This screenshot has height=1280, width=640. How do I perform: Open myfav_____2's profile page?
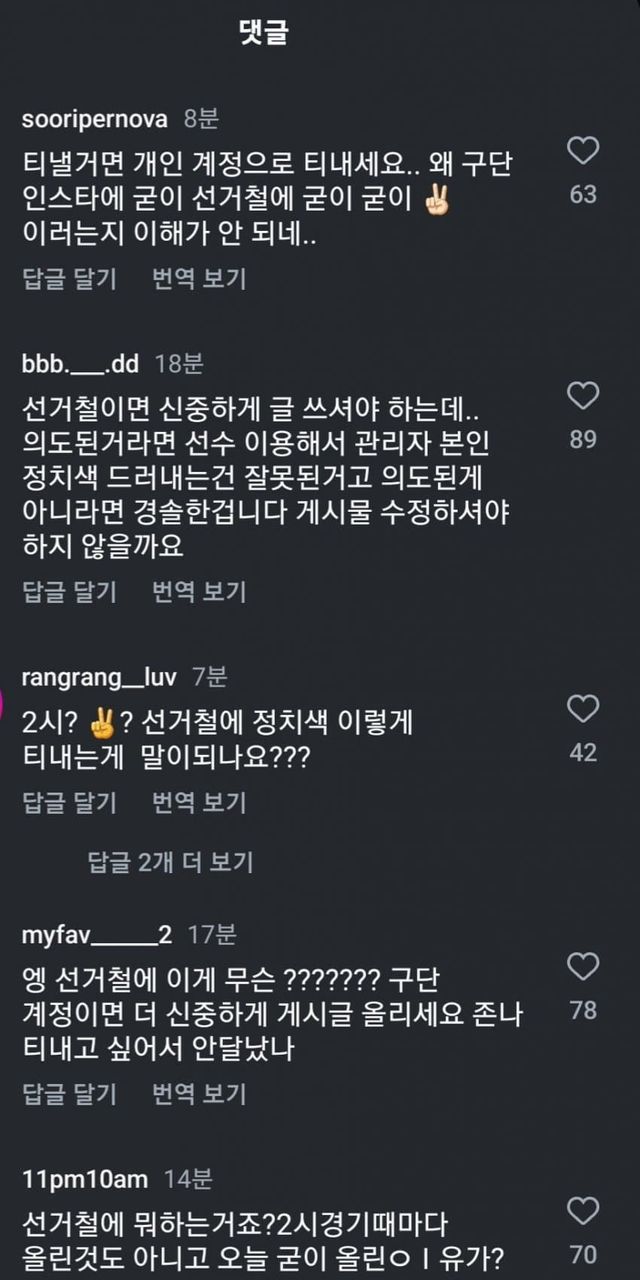pyautogui.click(x=96, y=935)
